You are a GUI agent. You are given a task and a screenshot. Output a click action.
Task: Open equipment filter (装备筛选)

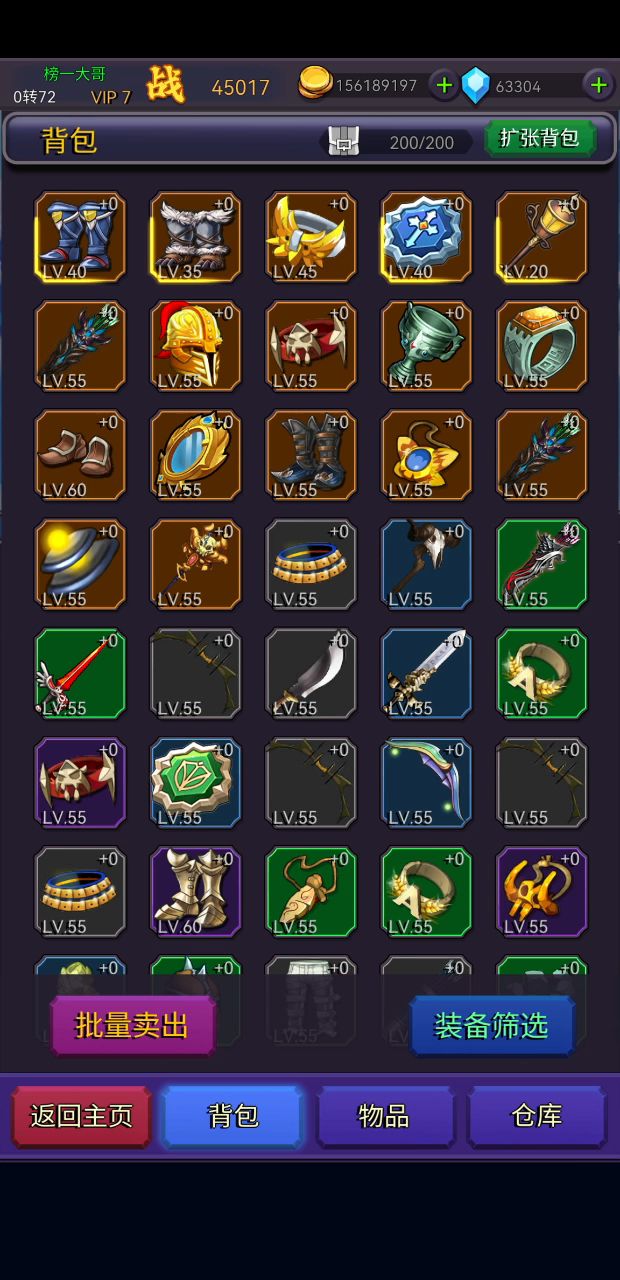(x=491, y=1025)
